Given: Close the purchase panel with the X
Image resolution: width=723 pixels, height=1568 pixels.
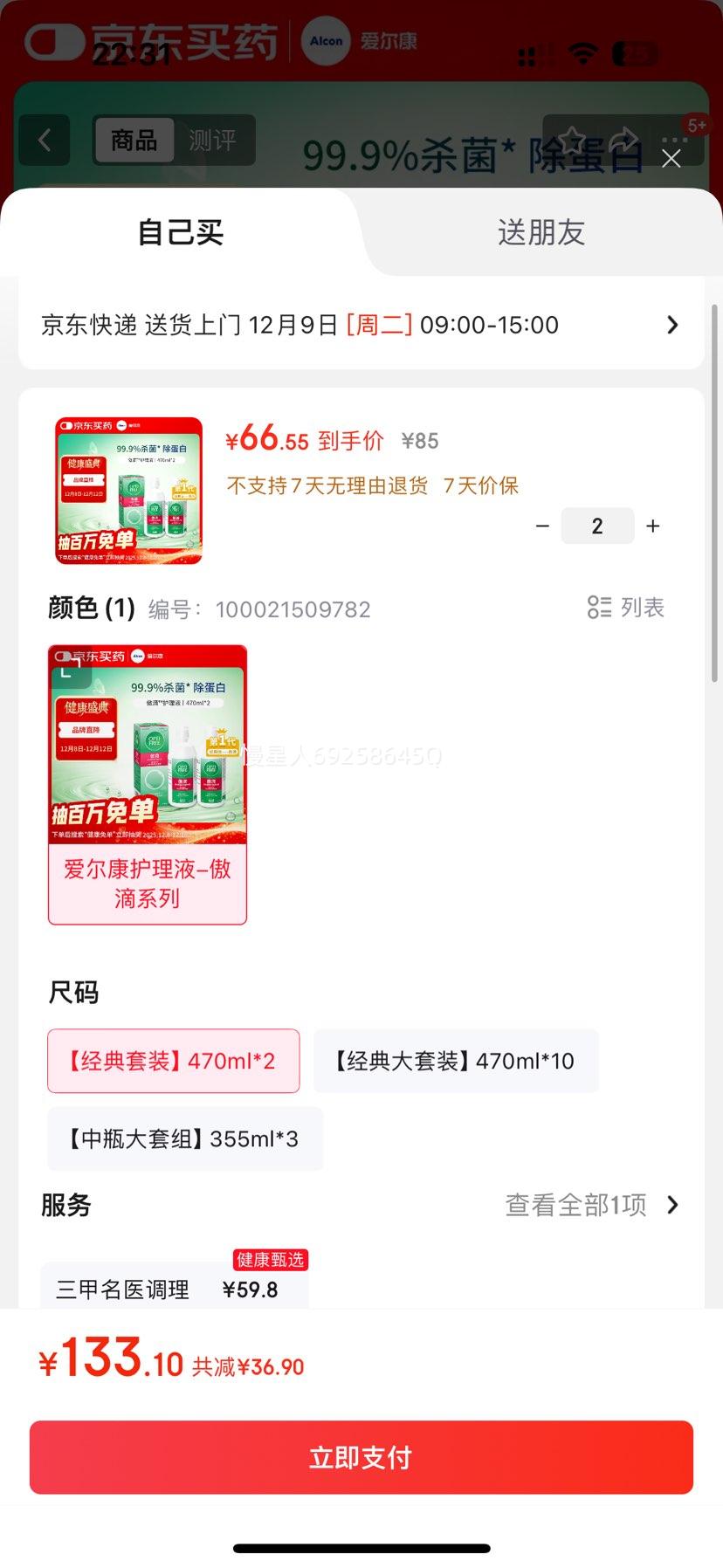Looking at the screenshot, I should click(671, 159).
